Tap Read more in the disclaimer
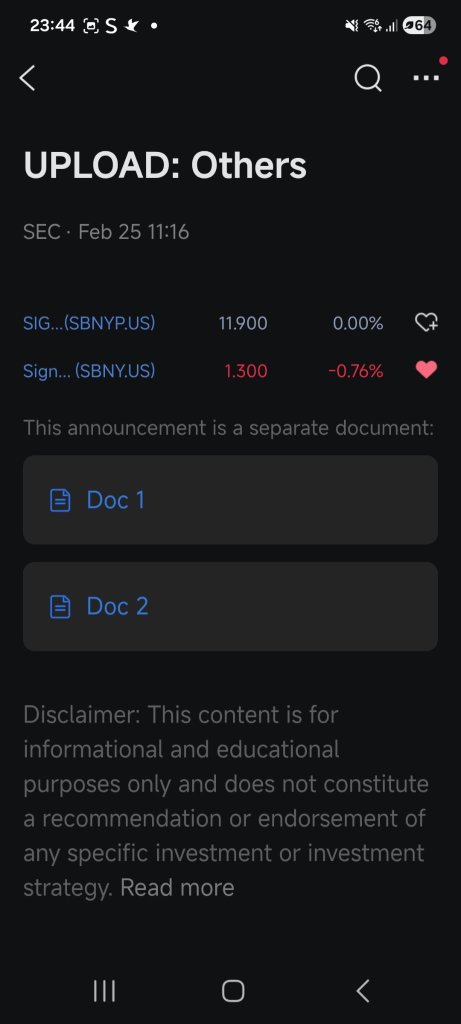Image resolution: width=461 pixels, height=1024 pixels. click(177, 888)
